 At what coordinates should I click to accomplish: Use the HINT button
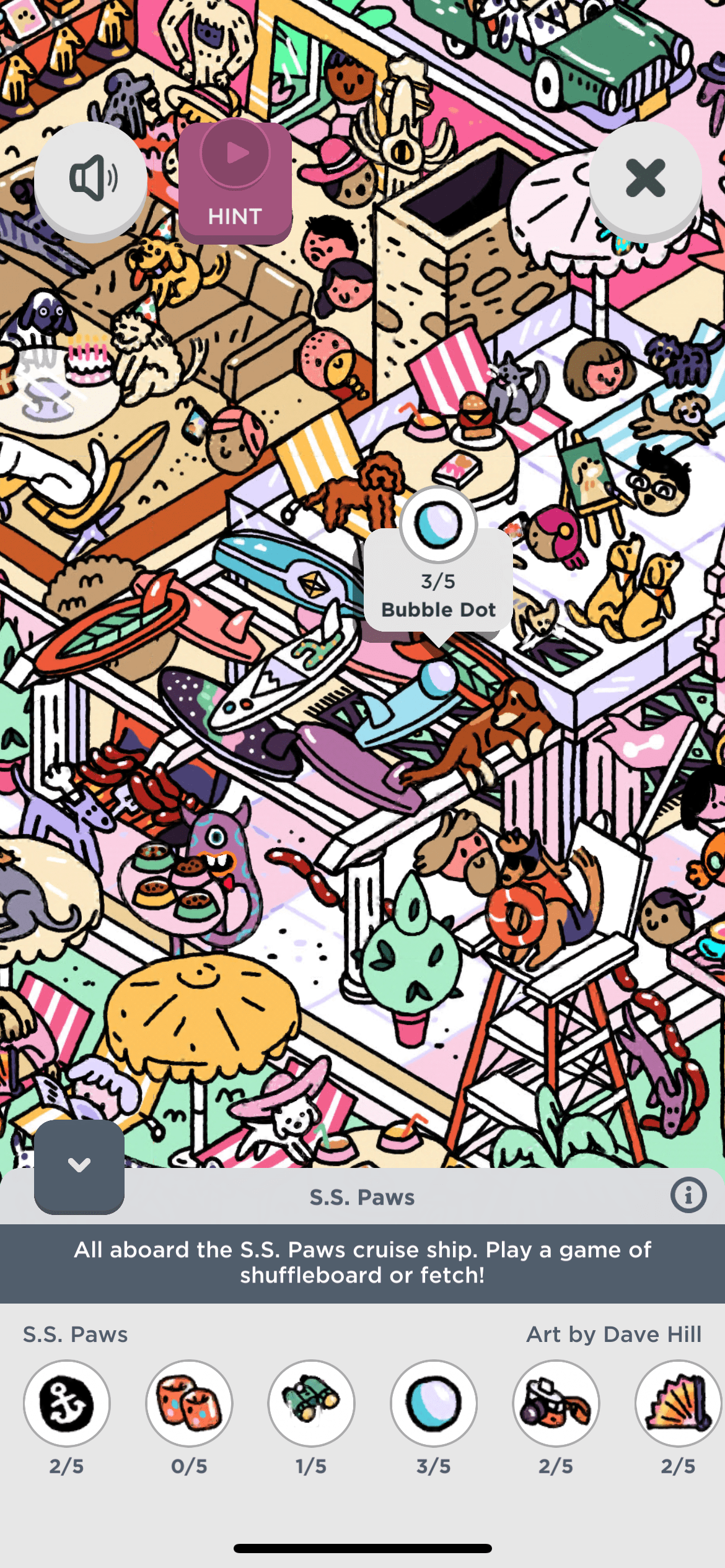[x=235, y=181]
